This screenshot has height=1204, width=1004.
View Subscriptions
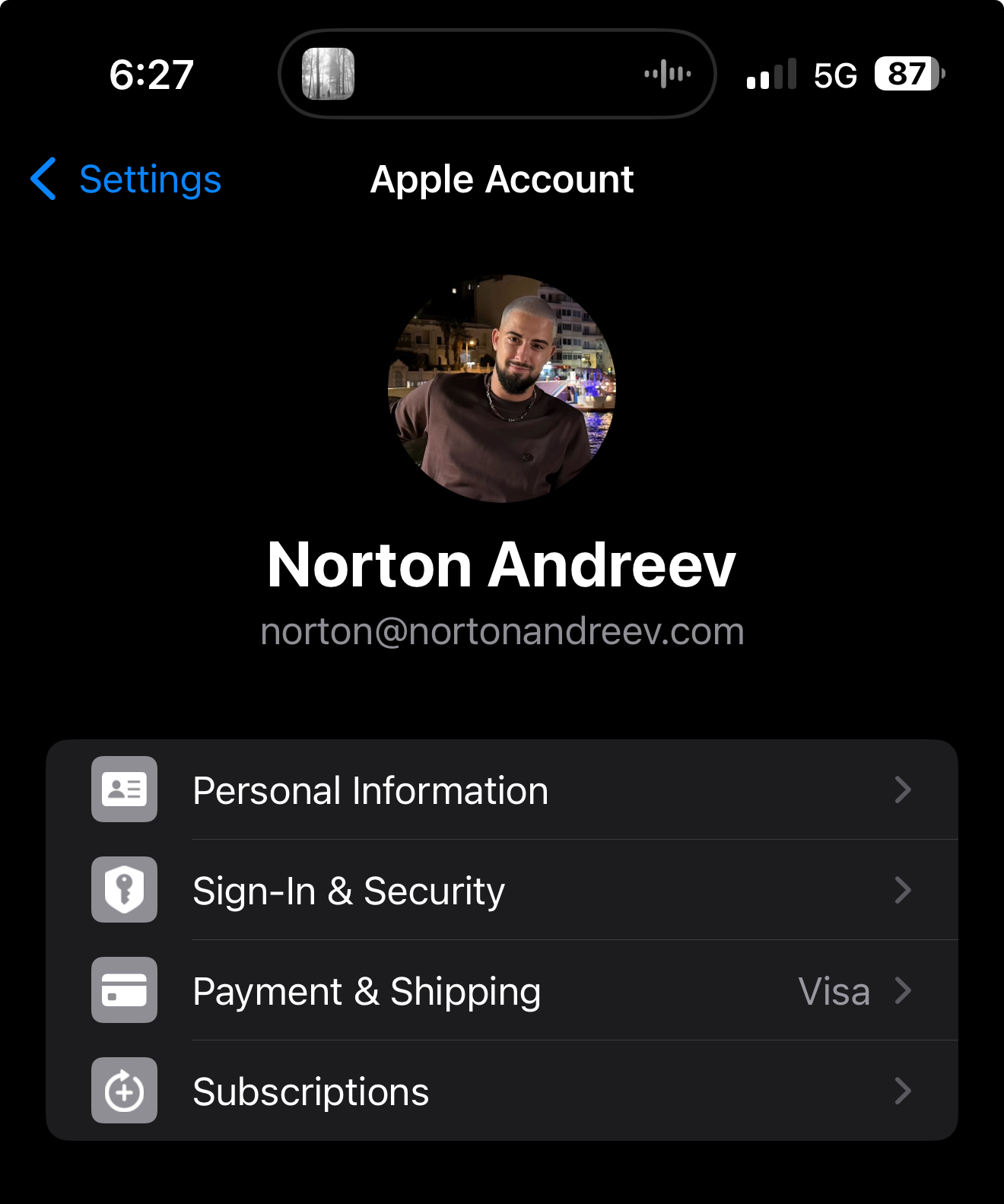(502, 1091)
